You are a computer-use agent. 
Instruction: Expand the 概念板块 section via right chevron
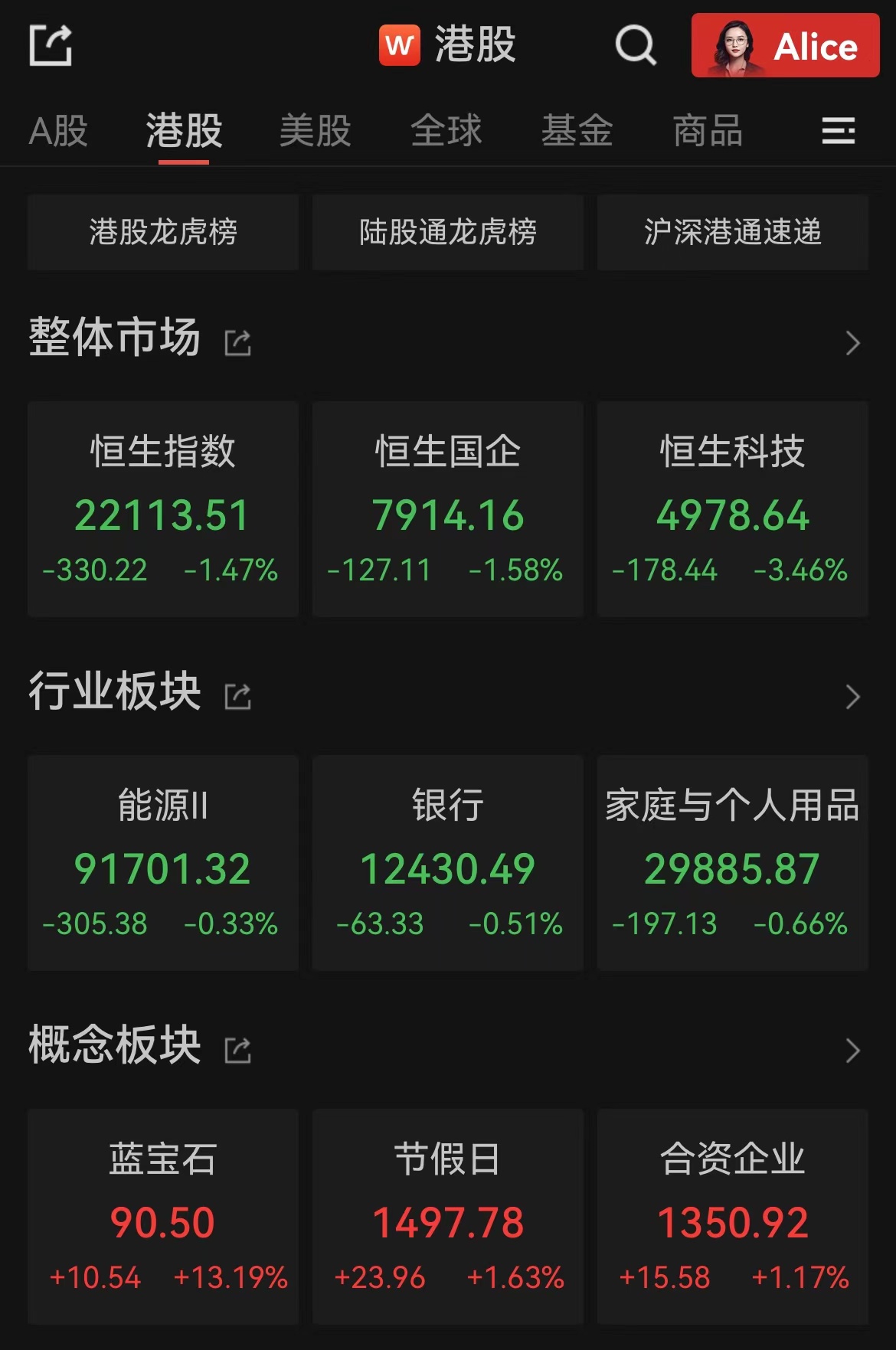(x=852, y=1050)
